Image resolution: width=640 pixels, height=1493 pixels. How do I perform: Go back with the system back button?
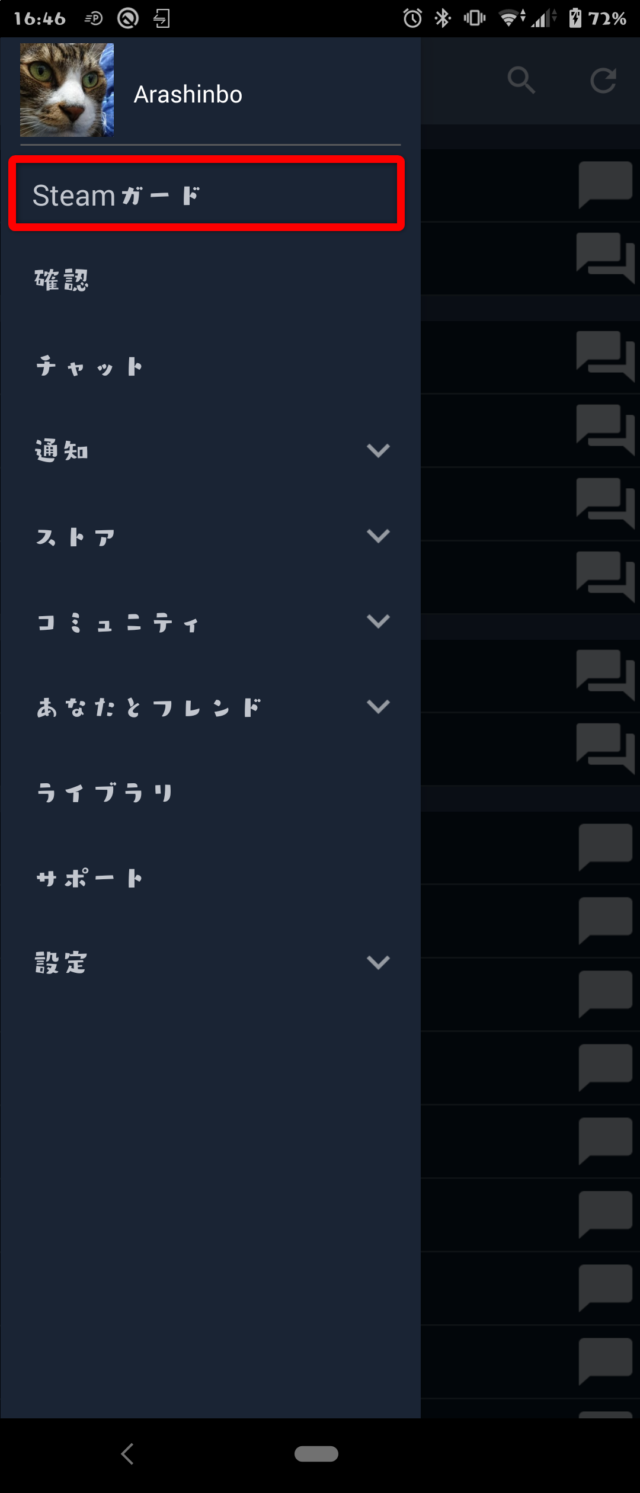pyautogui.click(x=127, y=1454)
